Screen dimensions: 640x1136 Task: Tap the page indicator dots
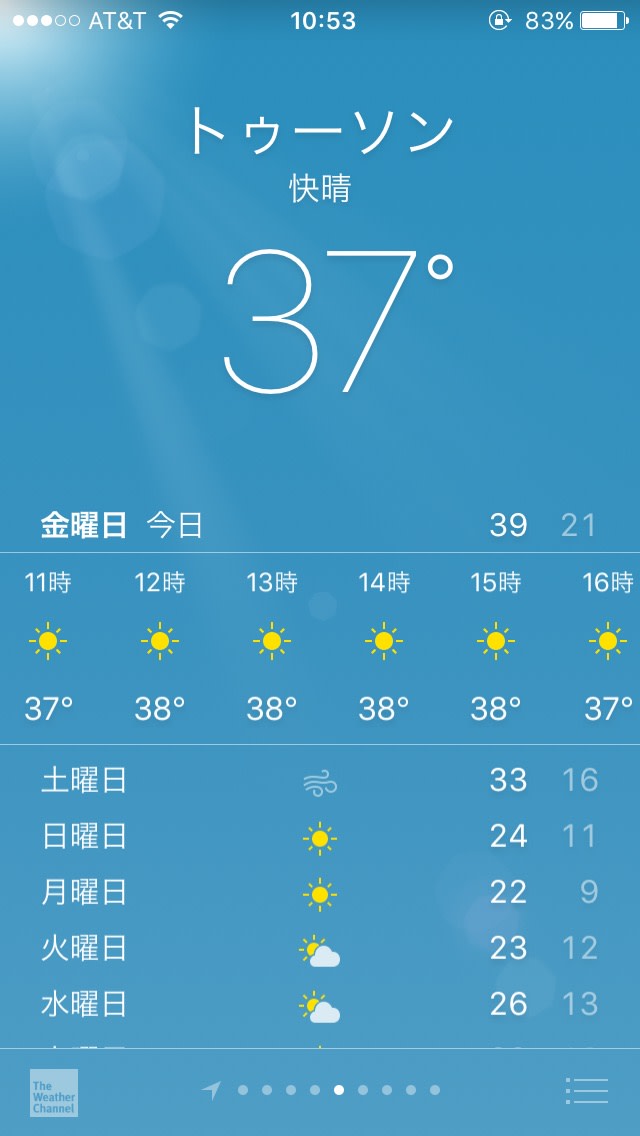click(321, 1090)
